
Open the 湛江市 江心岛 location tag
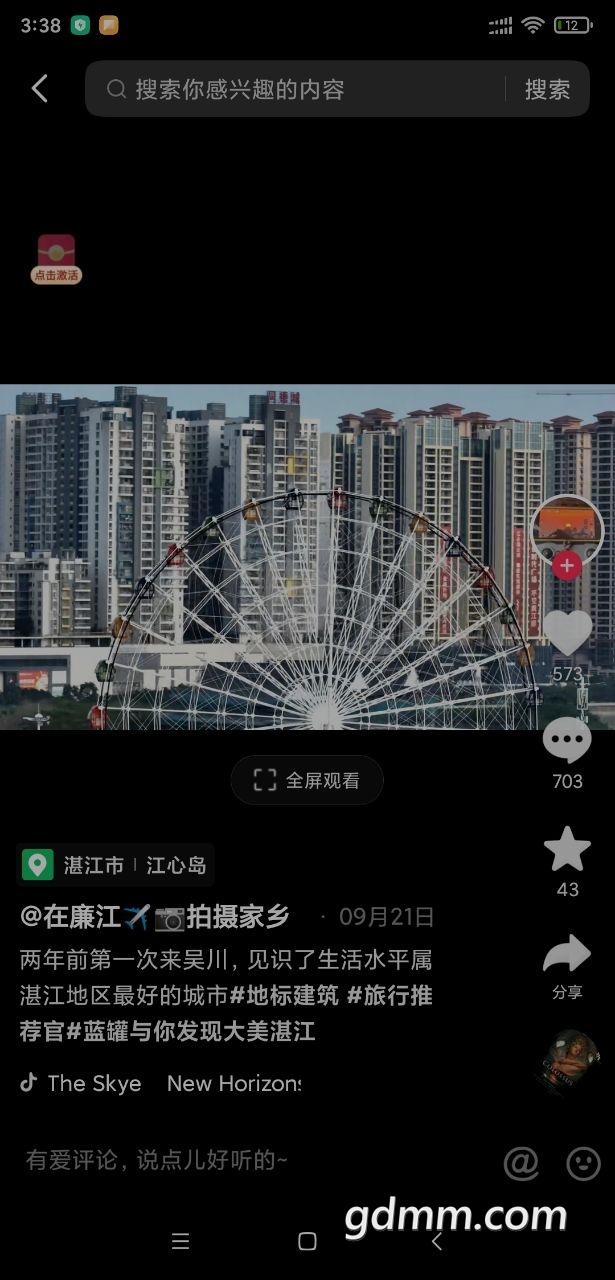pyautogui.click(x=116, y=865)
